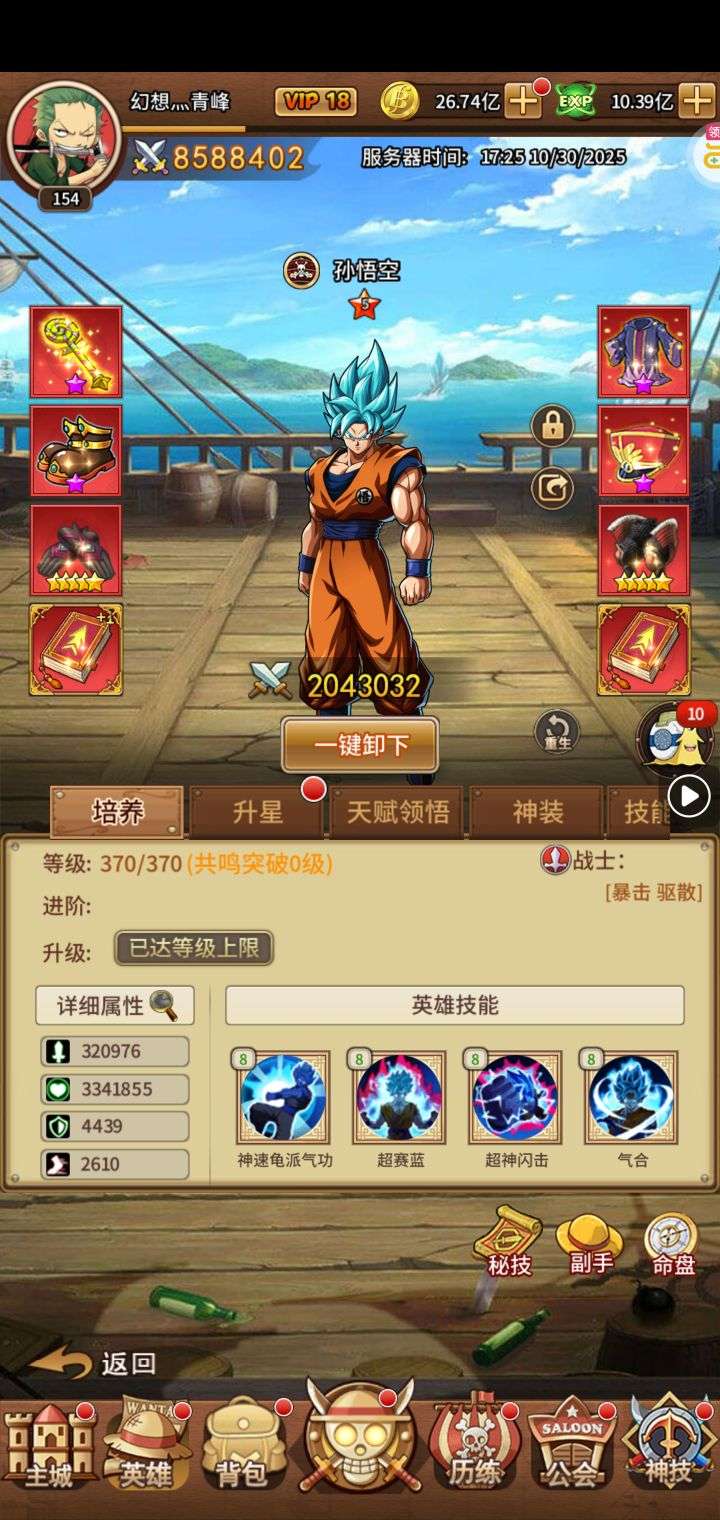Open the 副手 straw hat icon
Viewport: 720px width, 1520px height.
point(590,1243)
